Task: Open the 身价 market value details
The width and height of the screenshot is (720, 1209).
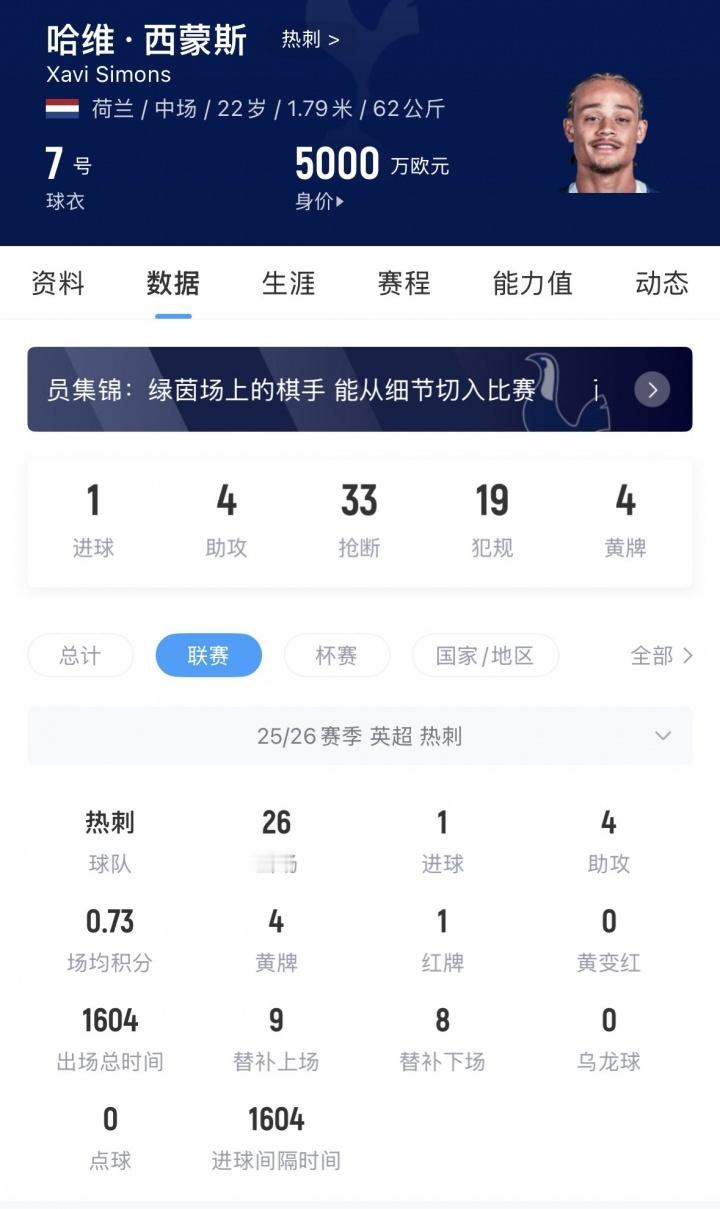Action: coord(318,196)
